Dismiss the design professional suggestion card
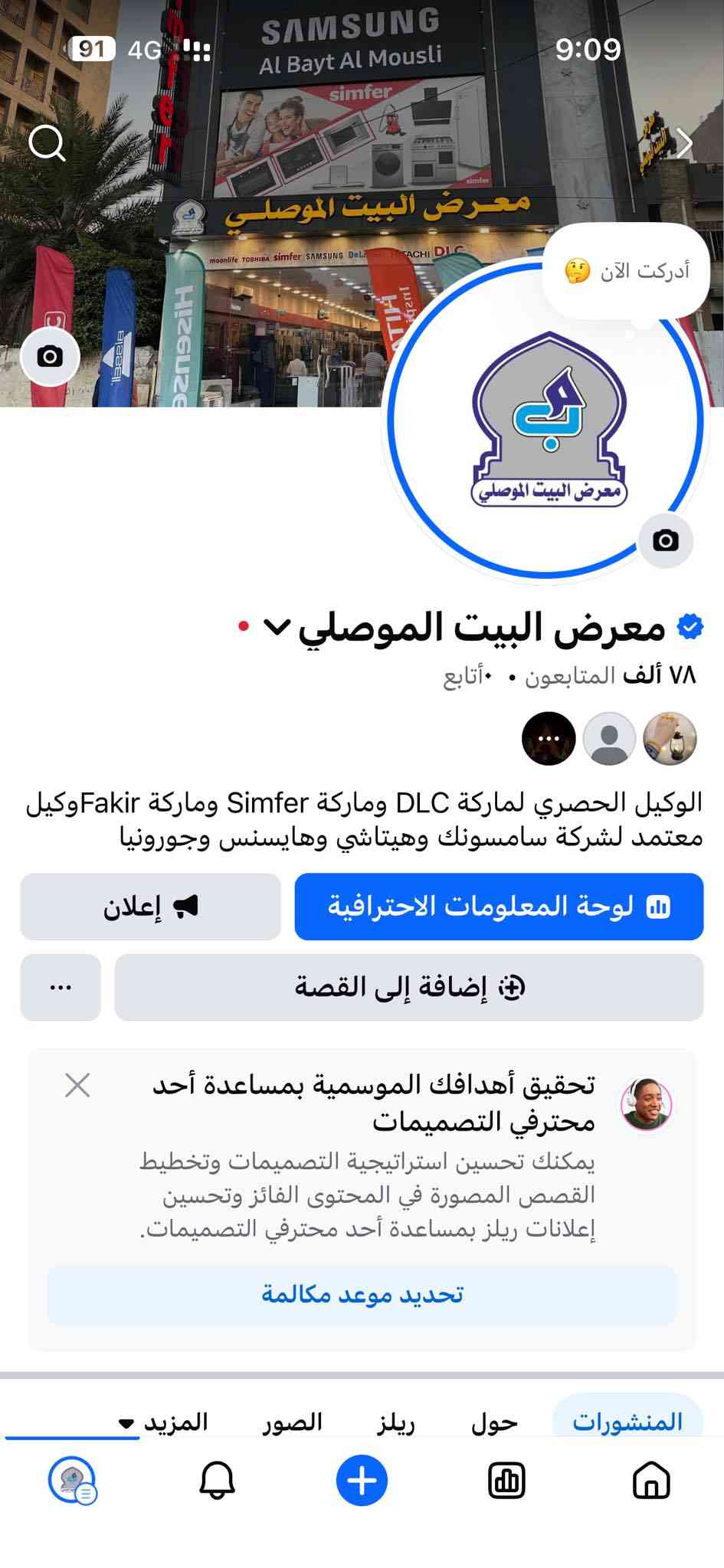Image resolution: width=724 pixels, height=1568 pixels. tap(77, 1085)
